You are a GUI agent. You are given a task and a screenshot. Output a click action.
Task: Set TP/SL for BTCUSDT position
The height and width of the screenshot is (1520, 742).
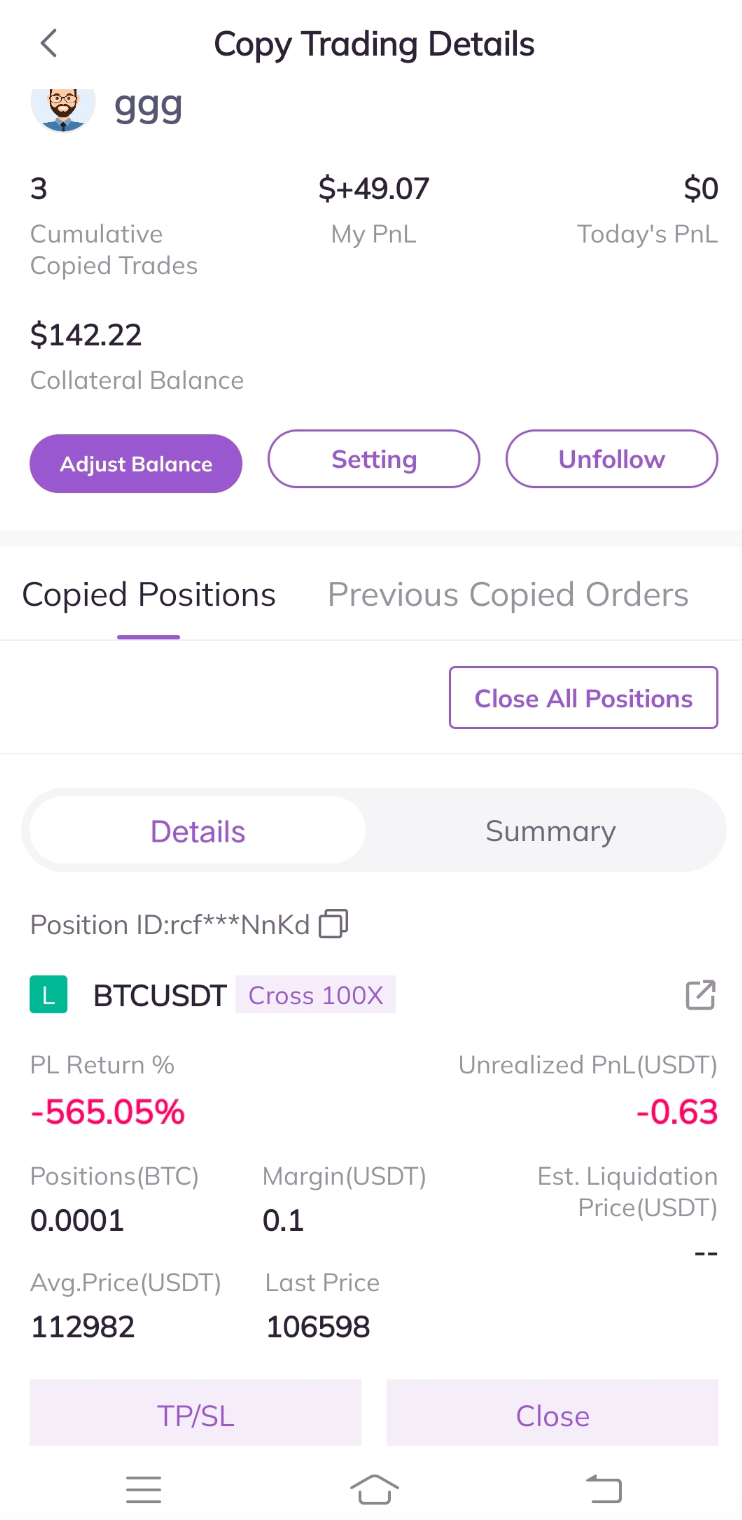coord(195,1413)
